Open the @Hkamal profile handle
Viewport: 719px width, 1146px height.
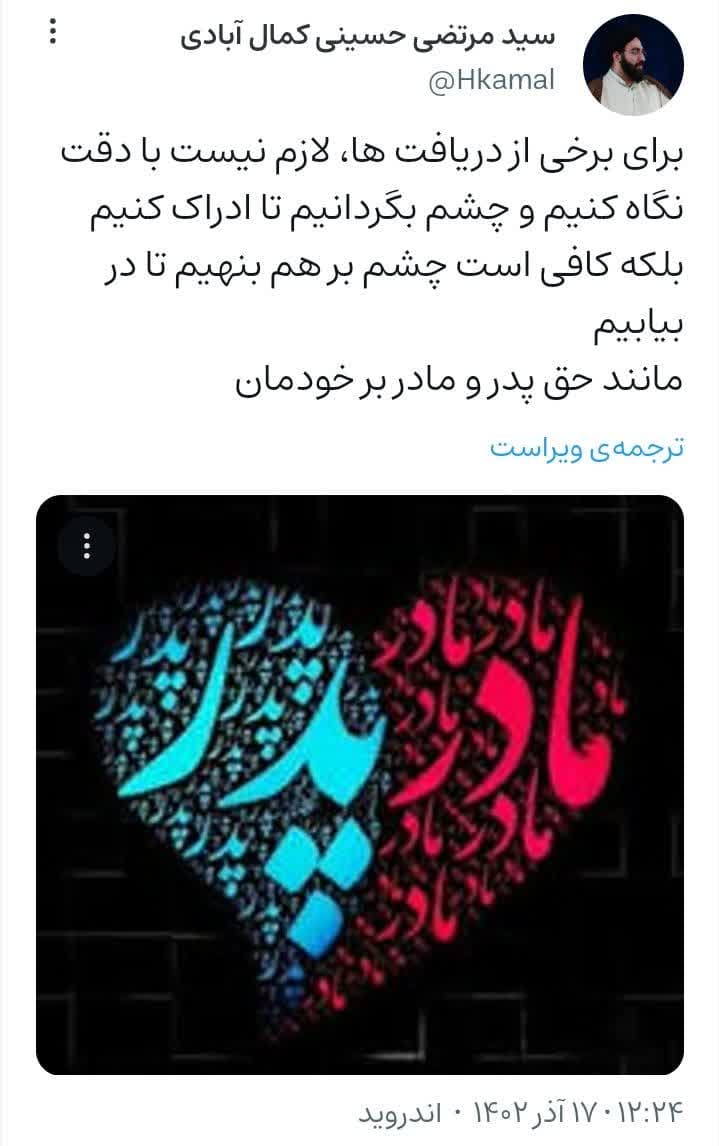491,81
